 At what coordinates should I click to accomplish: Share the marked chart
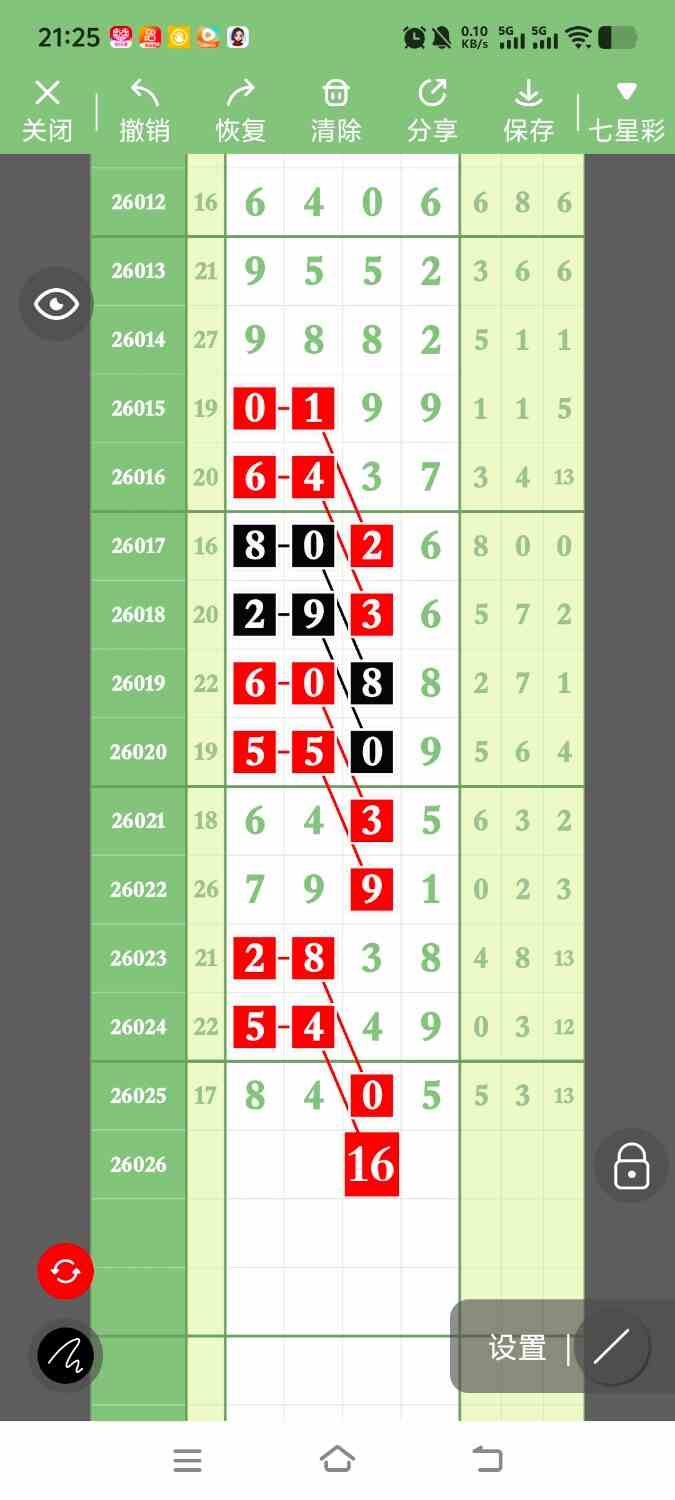(x=432, y=111)
